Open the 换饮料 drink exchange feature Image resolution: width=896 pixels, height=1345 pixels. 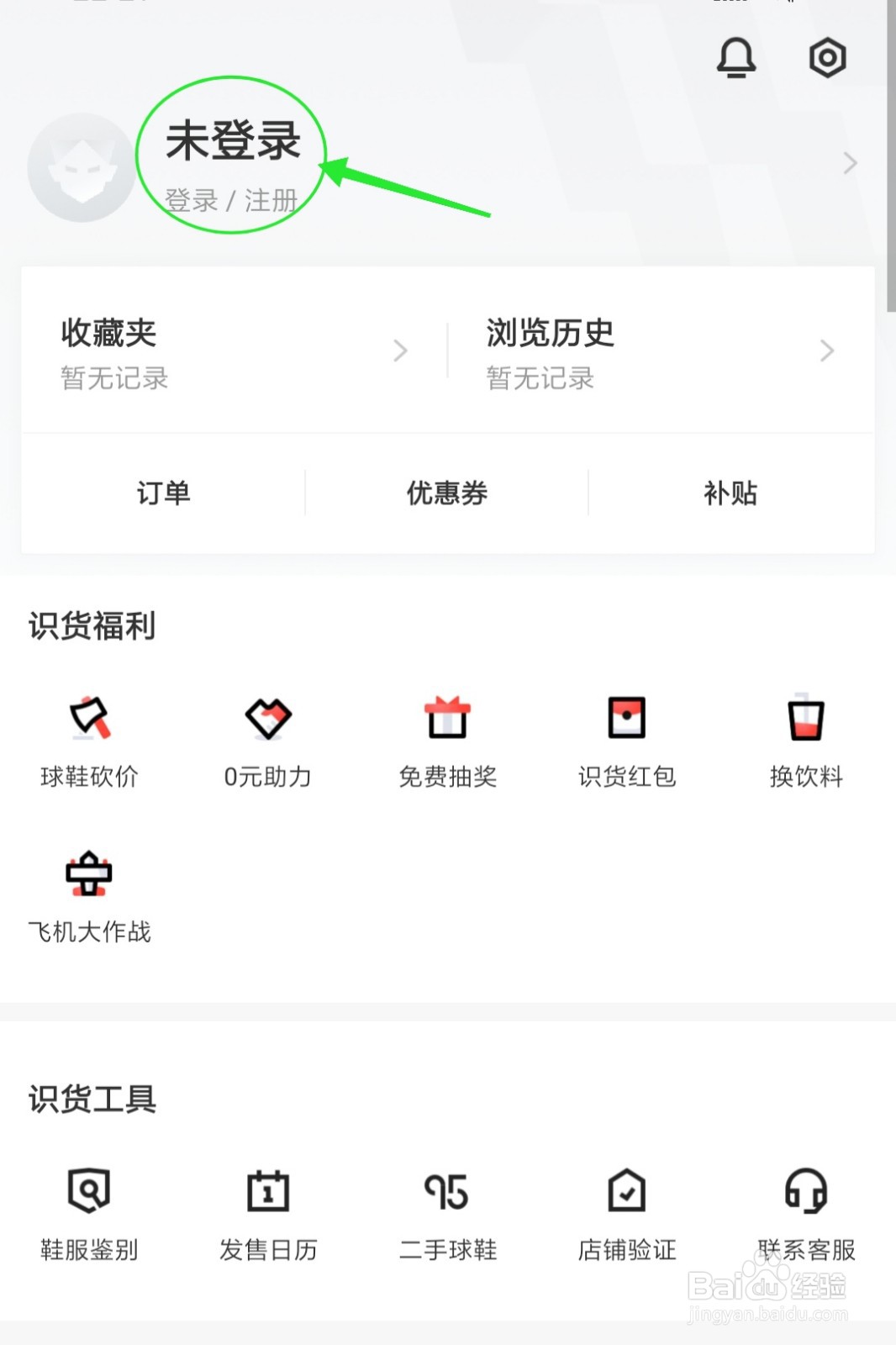coord(806,740)
